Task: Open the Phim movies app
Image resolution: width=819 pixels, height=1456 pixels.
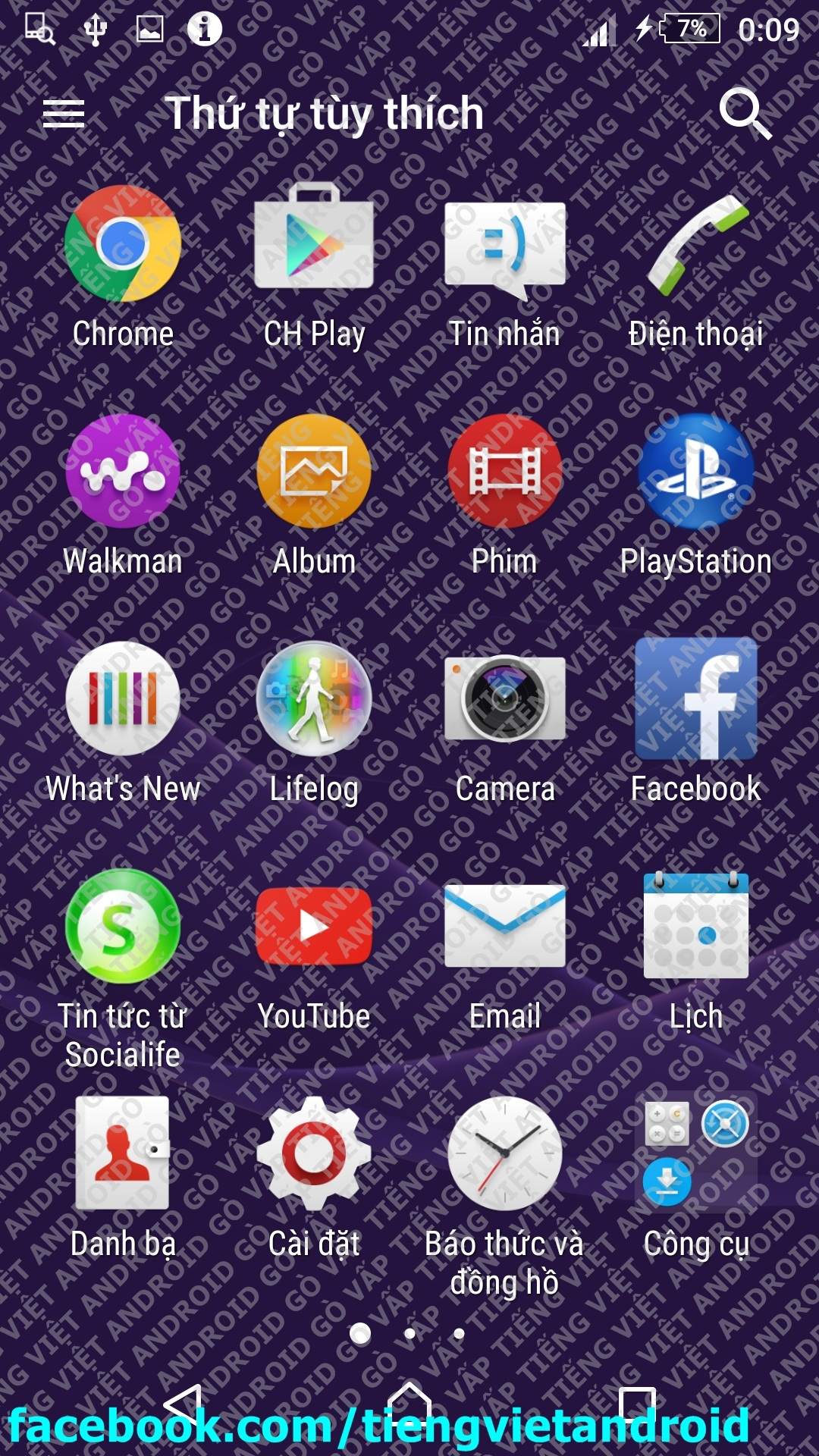Action: click(505, 472)
